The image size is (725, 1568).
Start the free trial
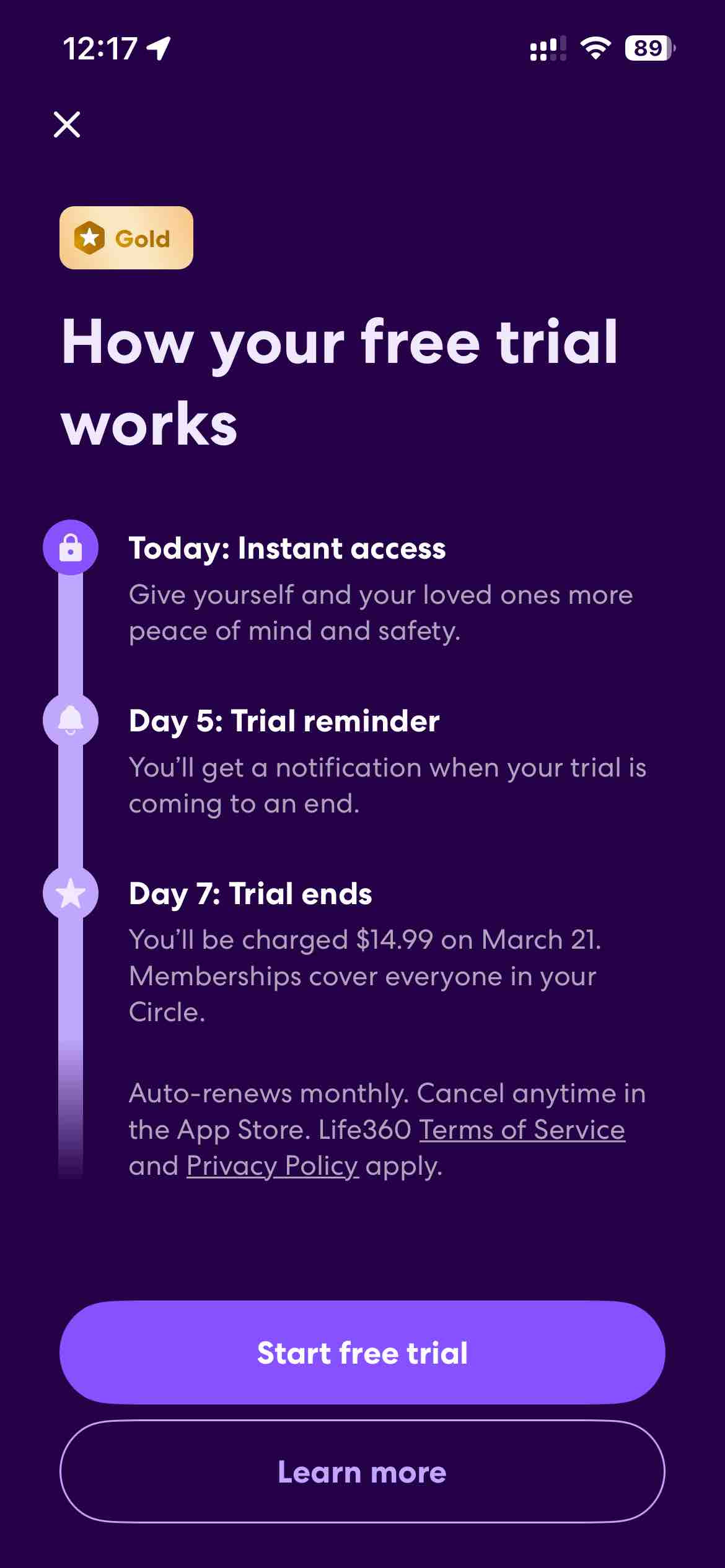point(362,1352)
